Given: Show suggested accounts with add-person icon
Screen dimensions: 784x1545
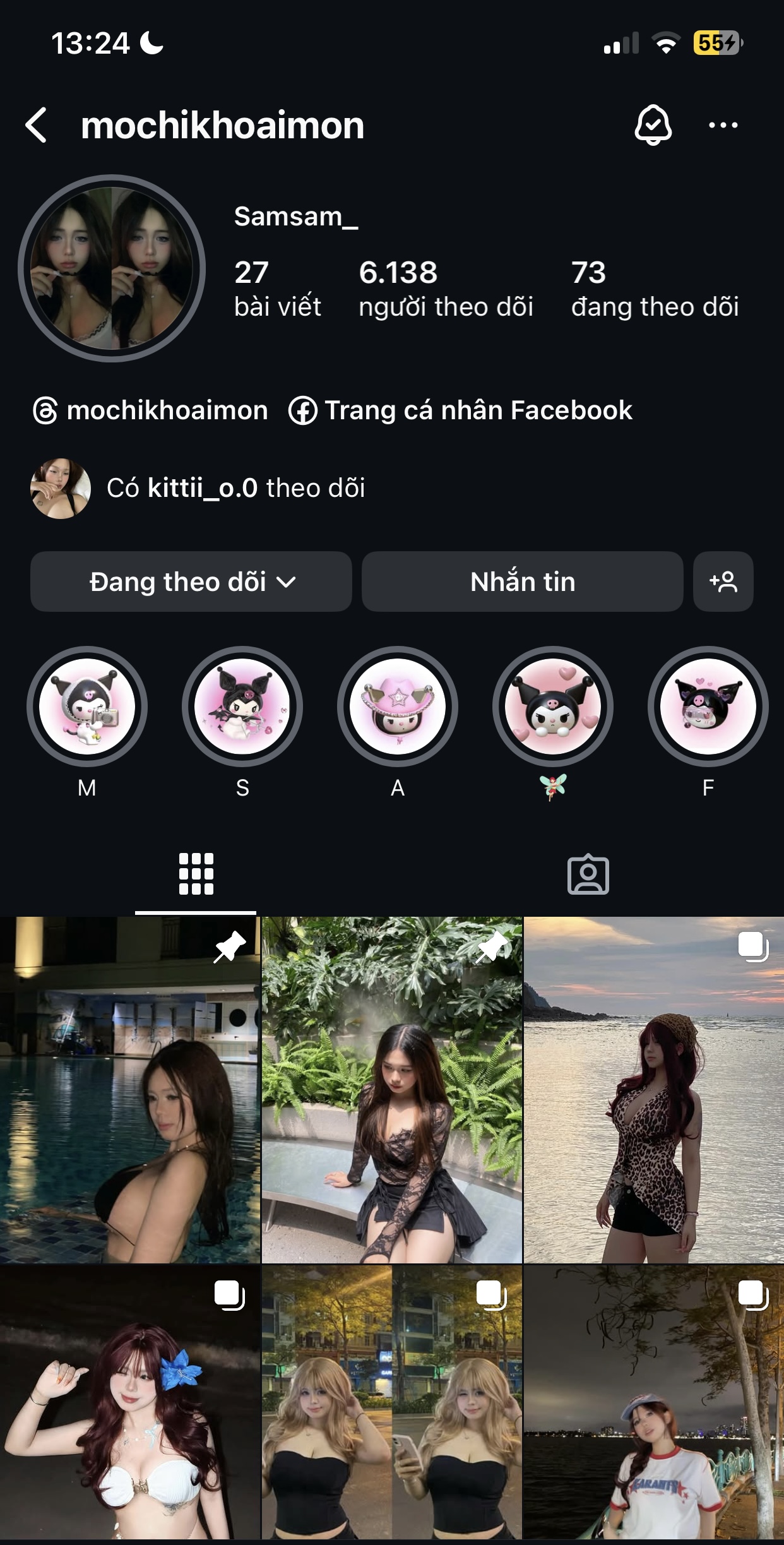Looking at the screenshot, I should click(723, 582).
